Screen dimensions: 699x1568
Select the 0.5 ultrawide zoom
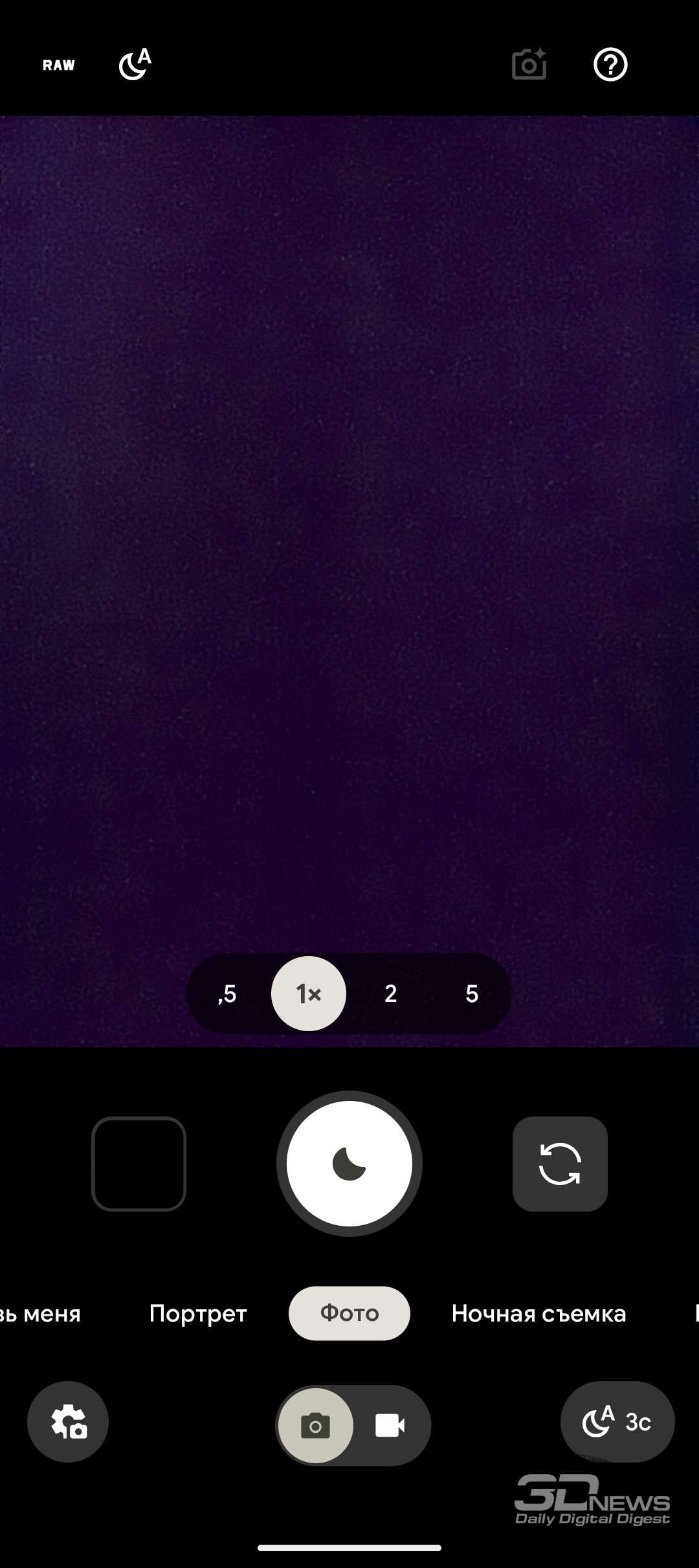227,994
